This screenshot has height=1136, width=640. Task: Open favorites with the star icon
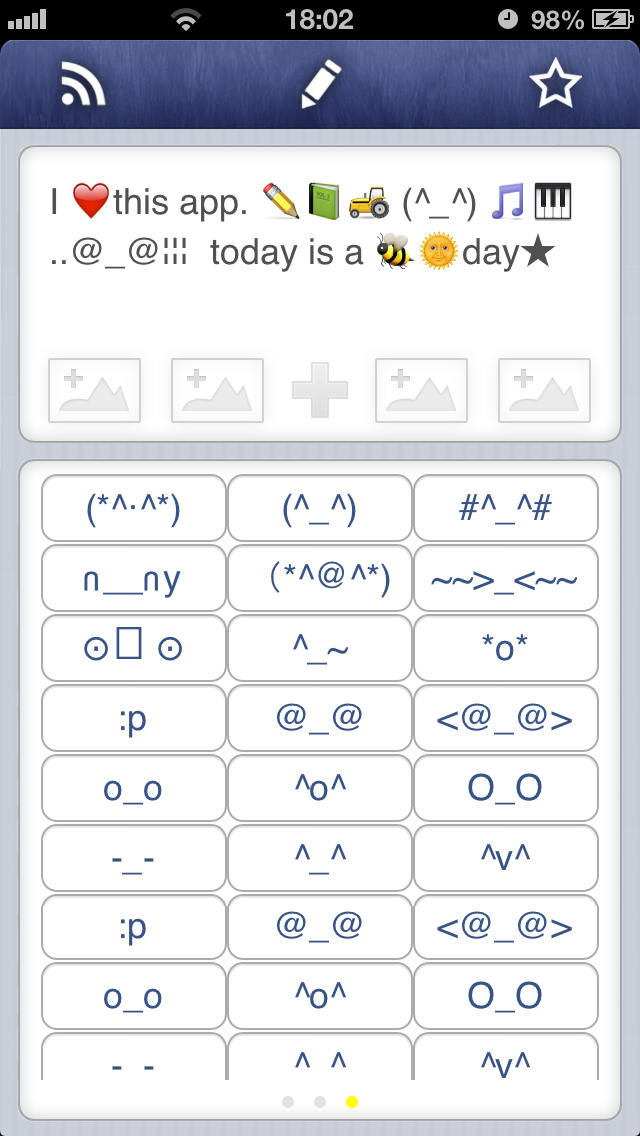(x=555, y=84)
